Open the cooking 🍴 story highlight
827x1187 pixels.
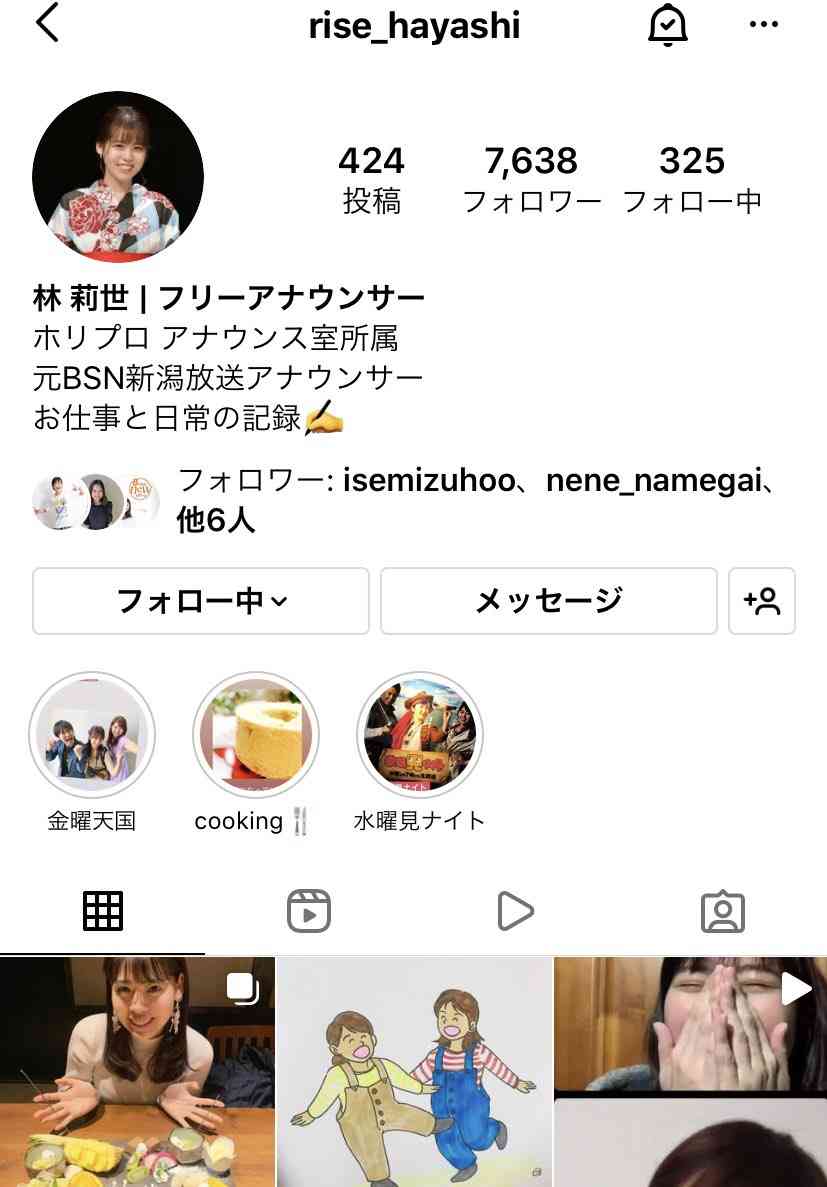tap(256, 734)
